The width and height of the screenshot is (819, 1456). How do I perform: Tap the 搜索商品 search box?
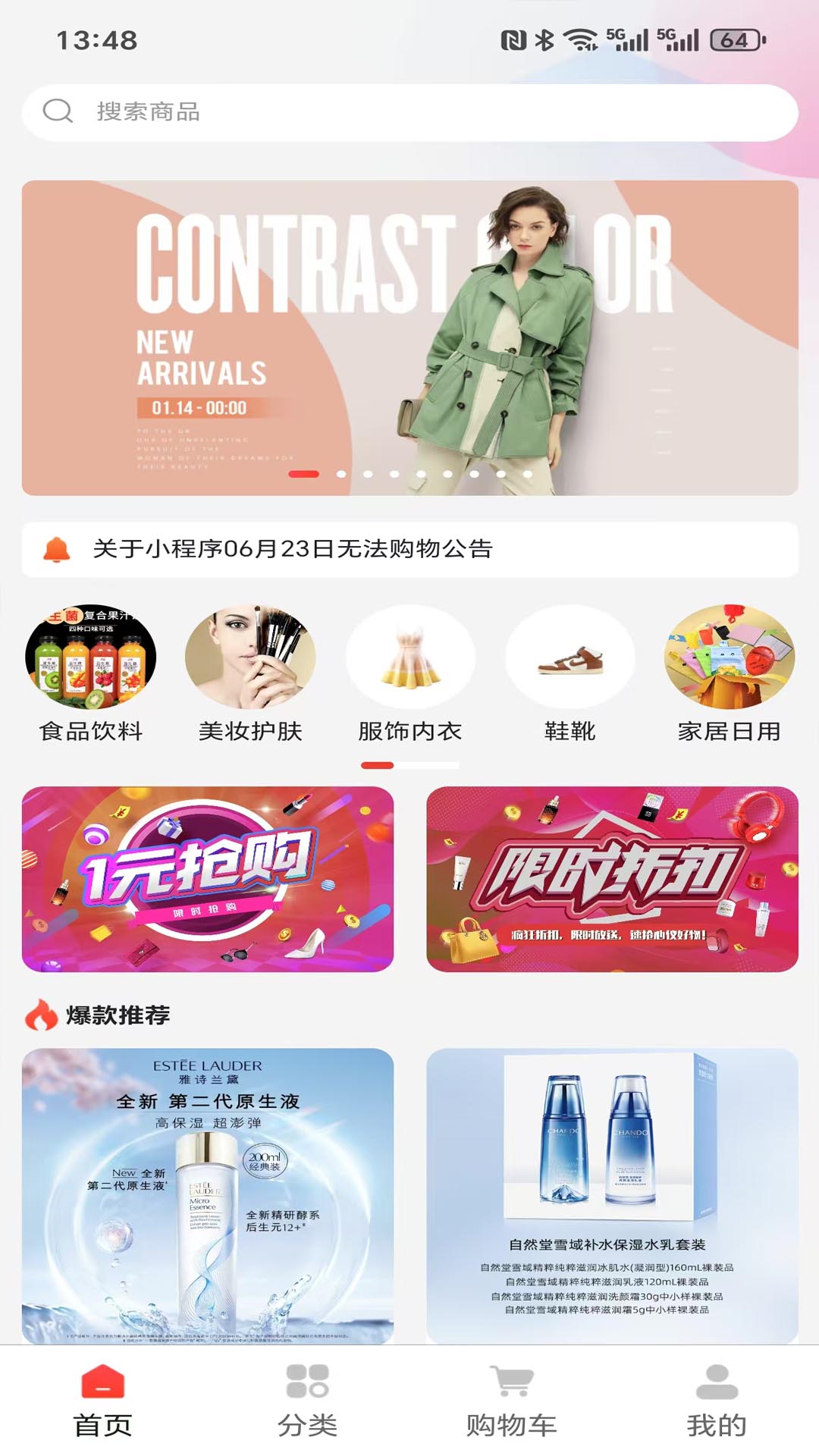coord(409,112)
